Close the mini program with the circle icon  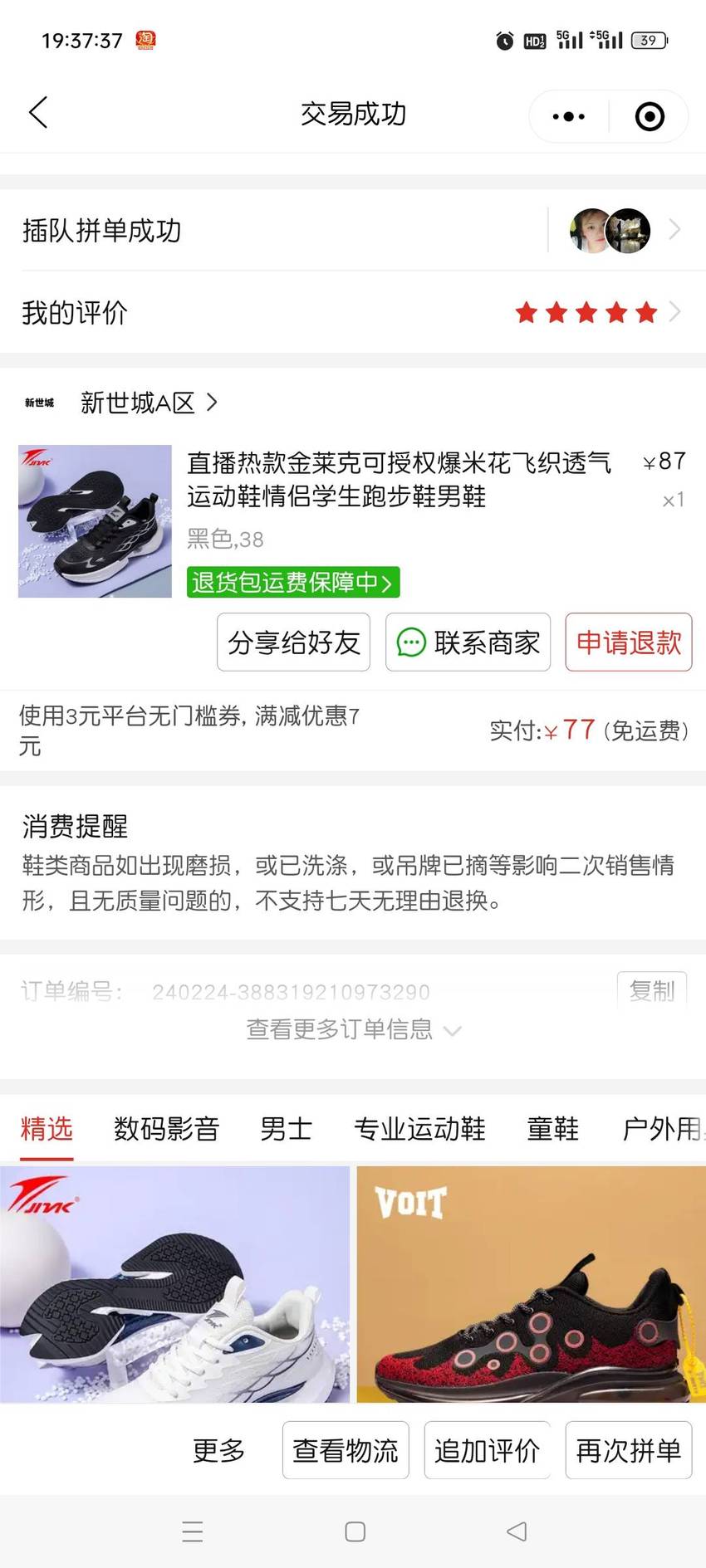pos(650,116)
